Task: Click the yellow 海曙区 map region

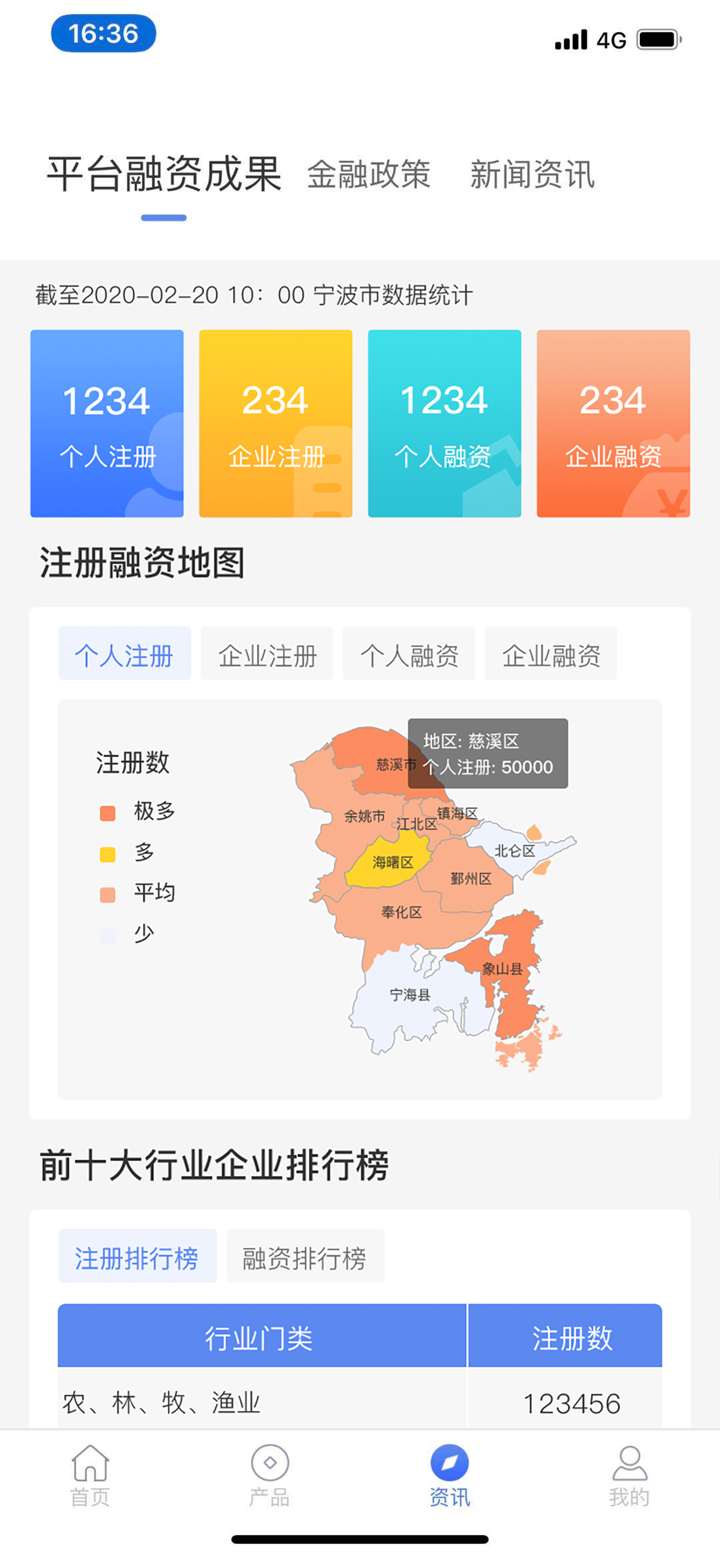Action: [392, 861]
